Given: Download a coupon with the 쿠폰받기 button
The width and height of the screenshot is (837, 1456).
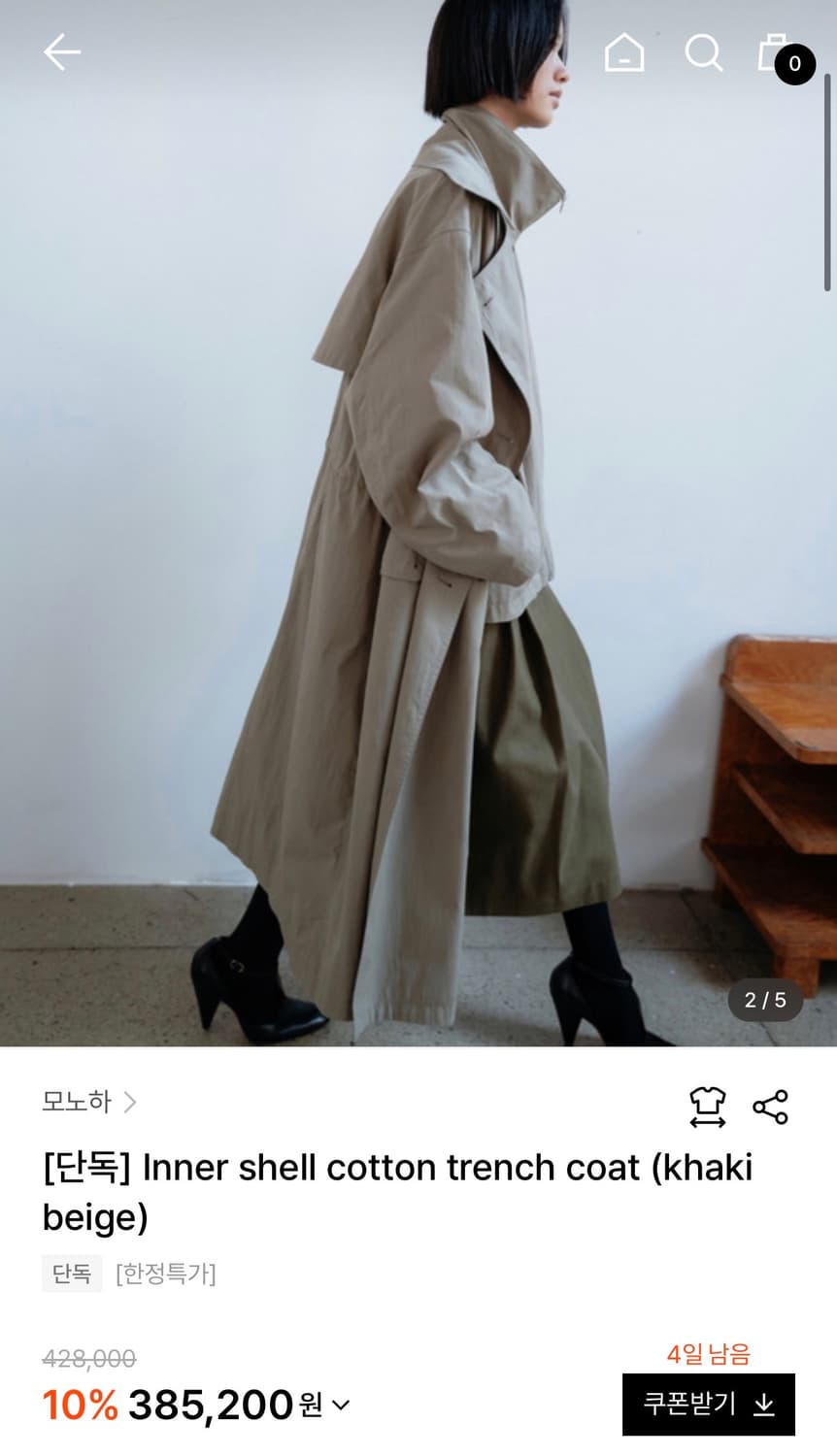Looking at the screenshot, I should click(x=708, y=1404).
